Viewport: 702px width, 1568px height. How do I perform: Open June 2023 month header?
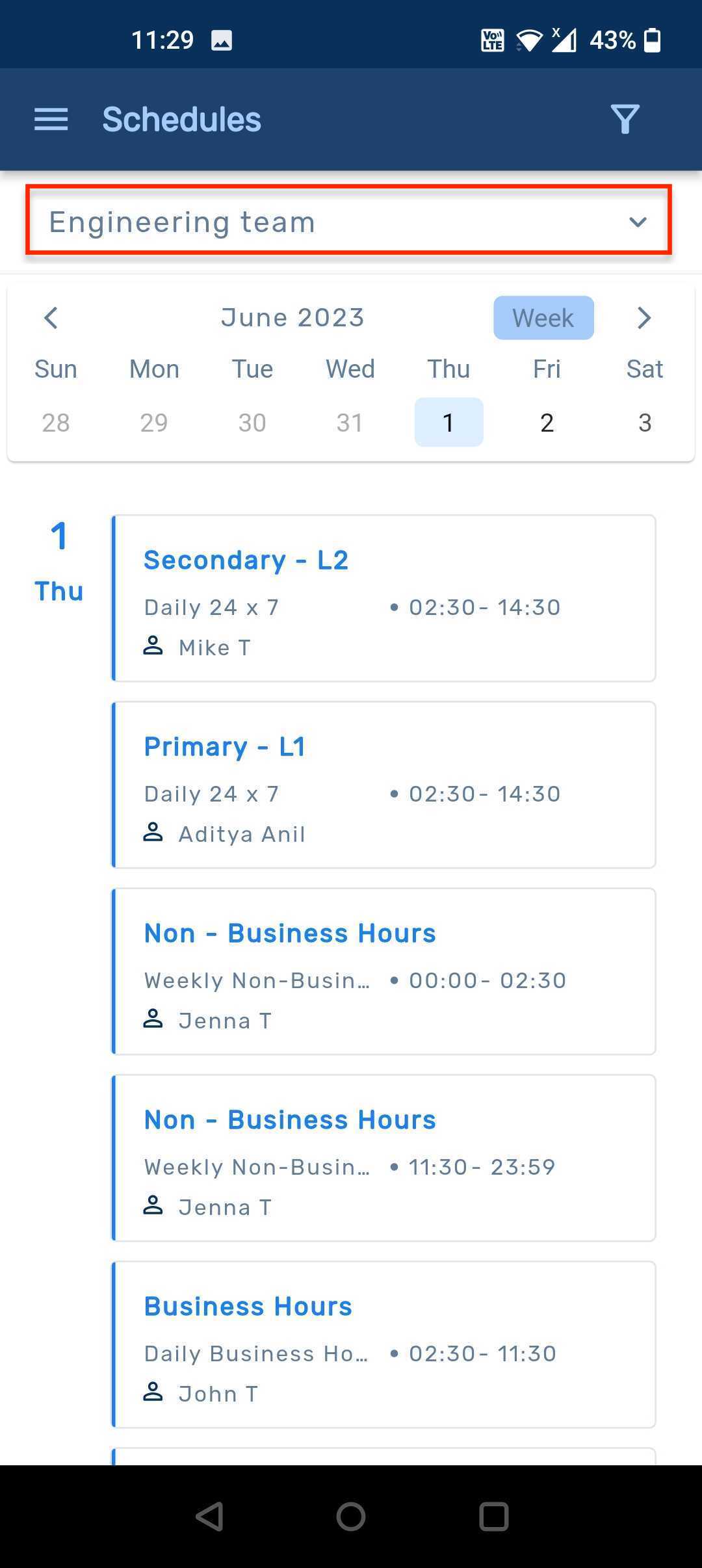click(292, 317)
